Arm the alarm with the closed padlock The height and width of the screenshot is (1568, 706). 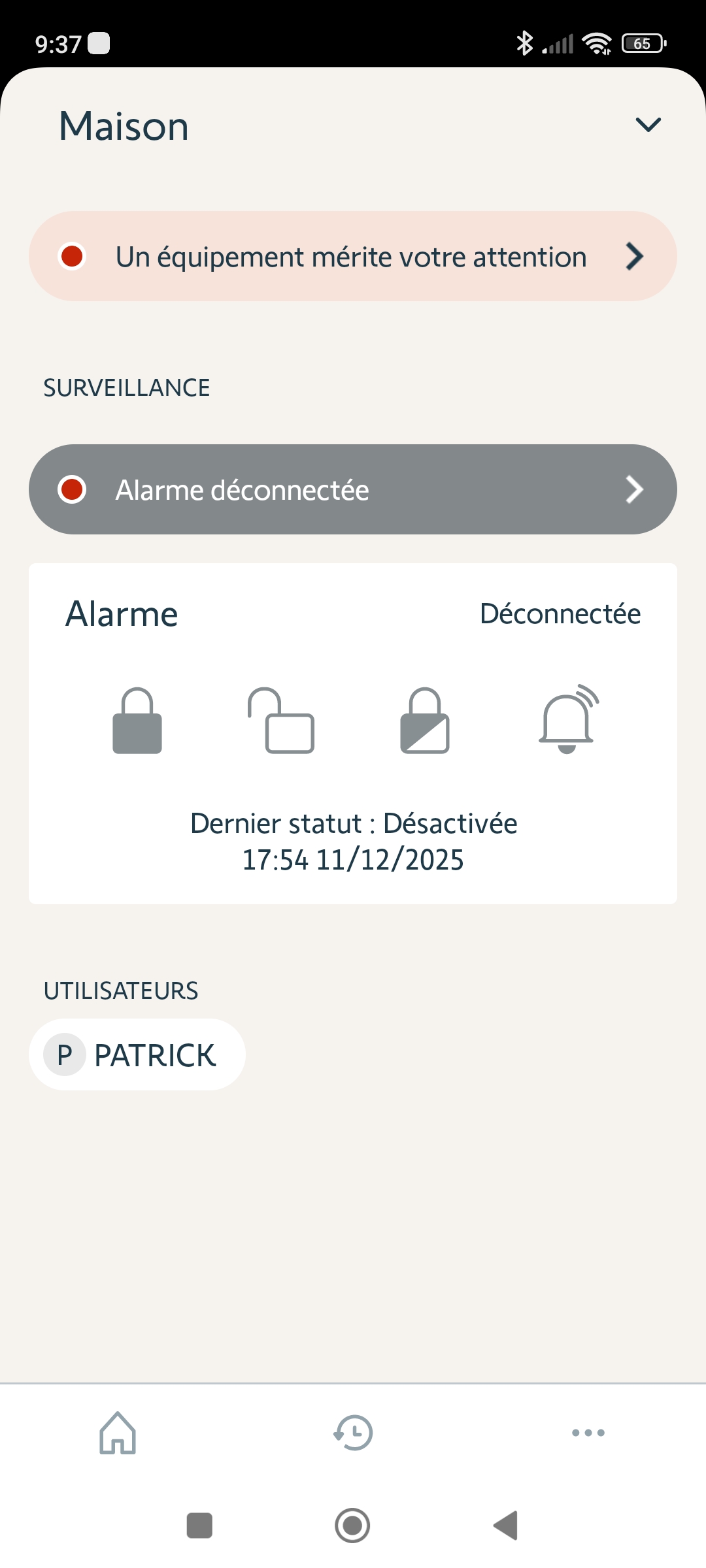[x=137, y=721]
